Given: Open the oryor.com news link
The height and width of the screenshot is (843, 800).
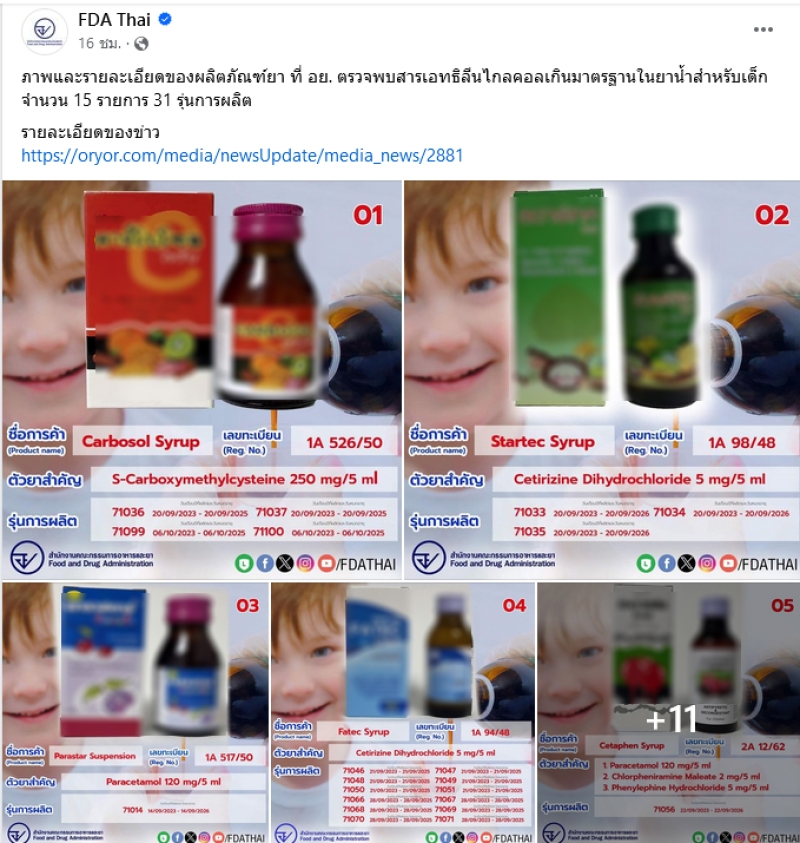Looking at the screenshot, I should pos(242,155).
